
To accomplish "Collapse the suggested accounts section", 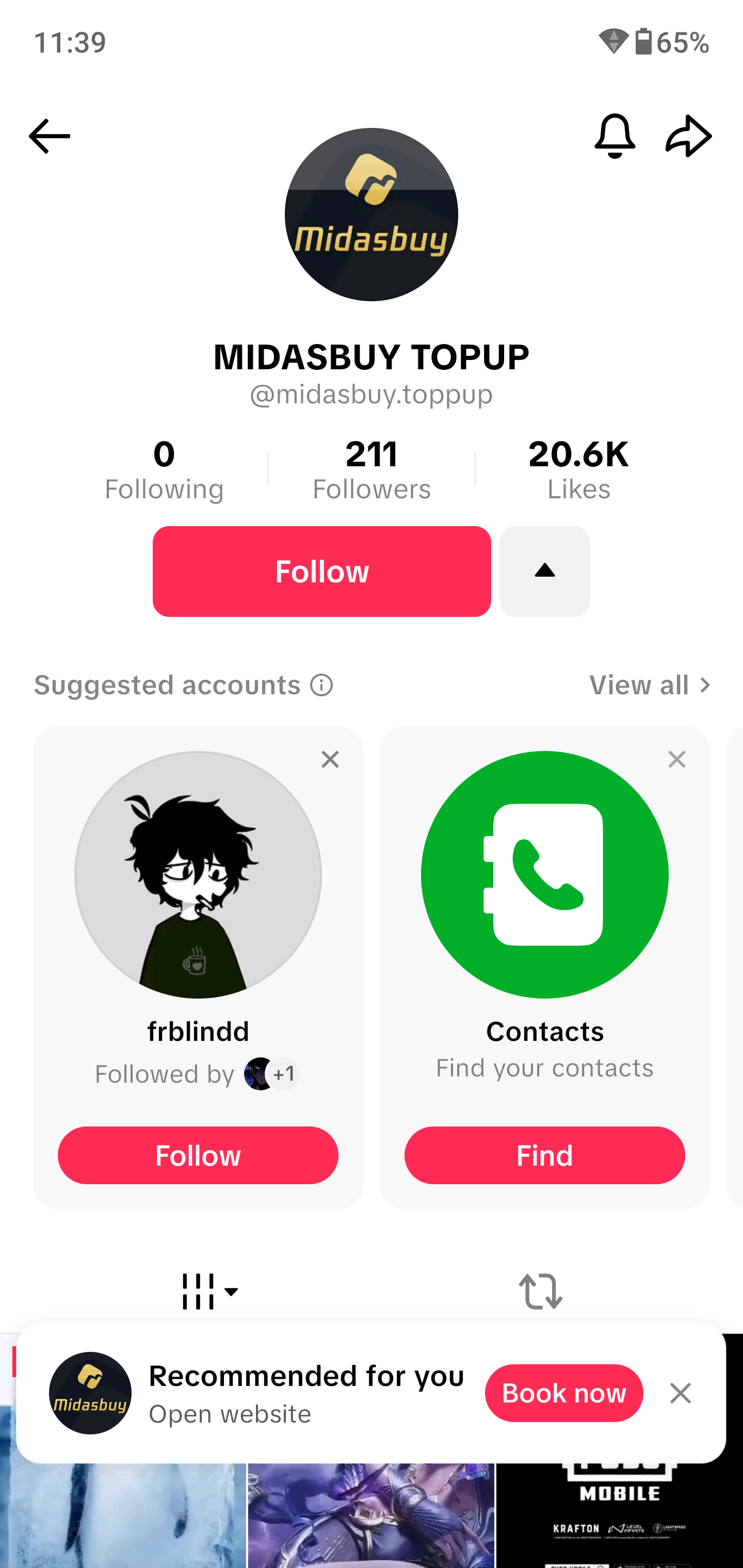I will [544, 571].
